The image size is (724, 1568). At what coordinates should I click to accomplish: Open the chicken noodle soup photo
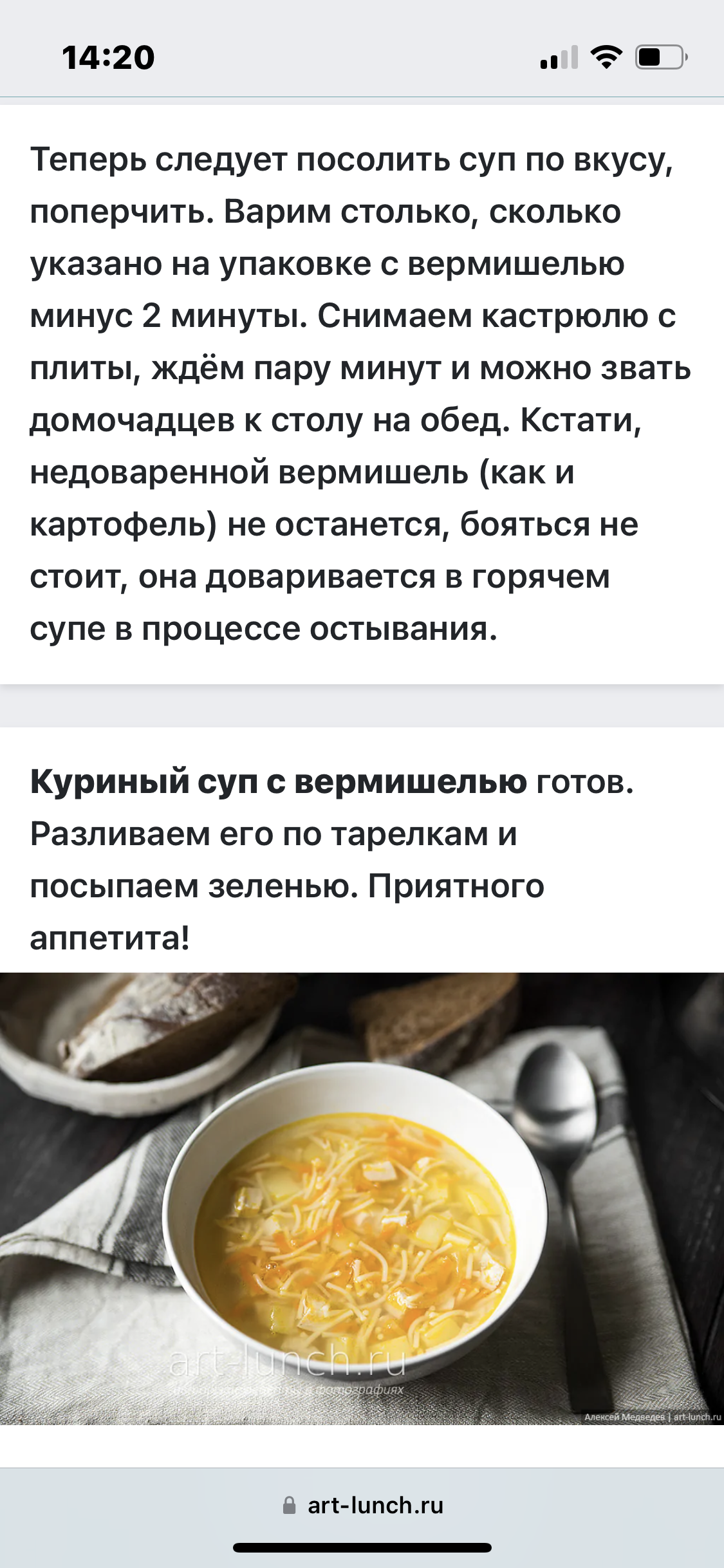point(362,1199)
